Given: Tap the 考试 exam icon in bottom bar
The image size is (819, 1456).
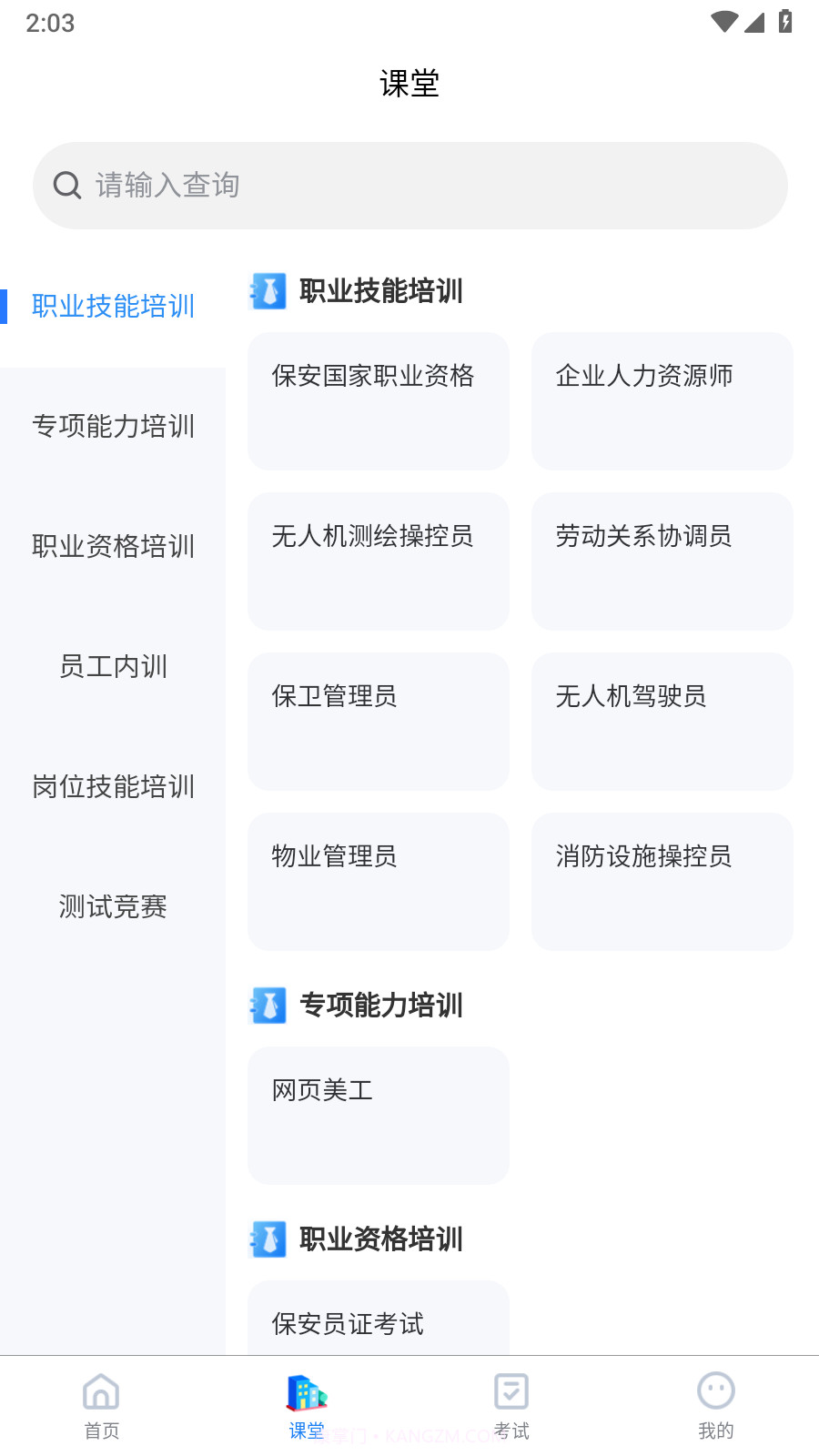Looking at the screenshot, I should point(511,1390).
